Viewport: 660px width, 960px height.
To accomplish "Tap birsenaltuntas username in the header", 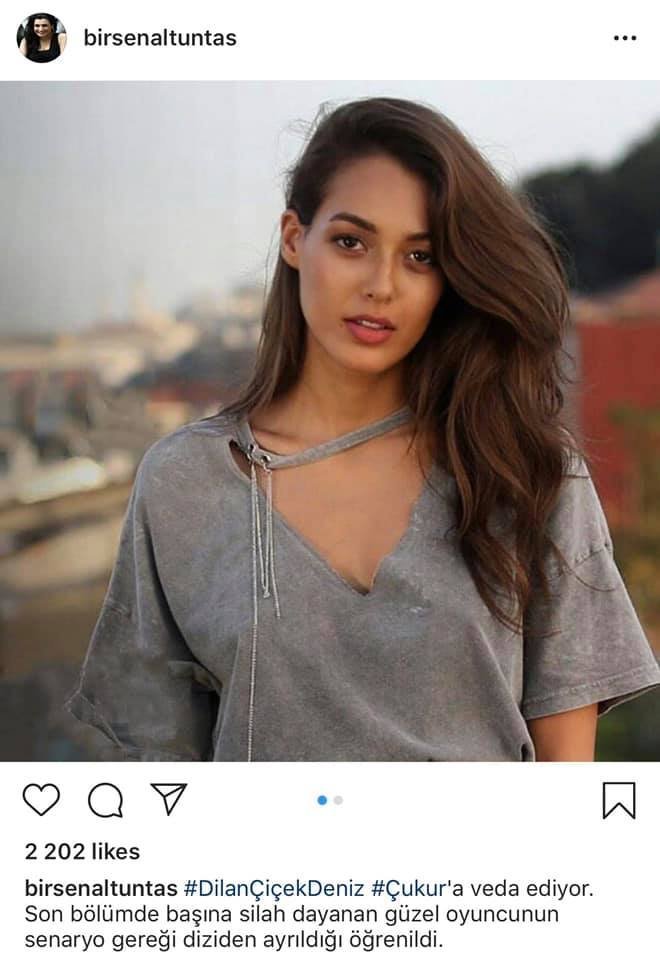I will (160, 38).
